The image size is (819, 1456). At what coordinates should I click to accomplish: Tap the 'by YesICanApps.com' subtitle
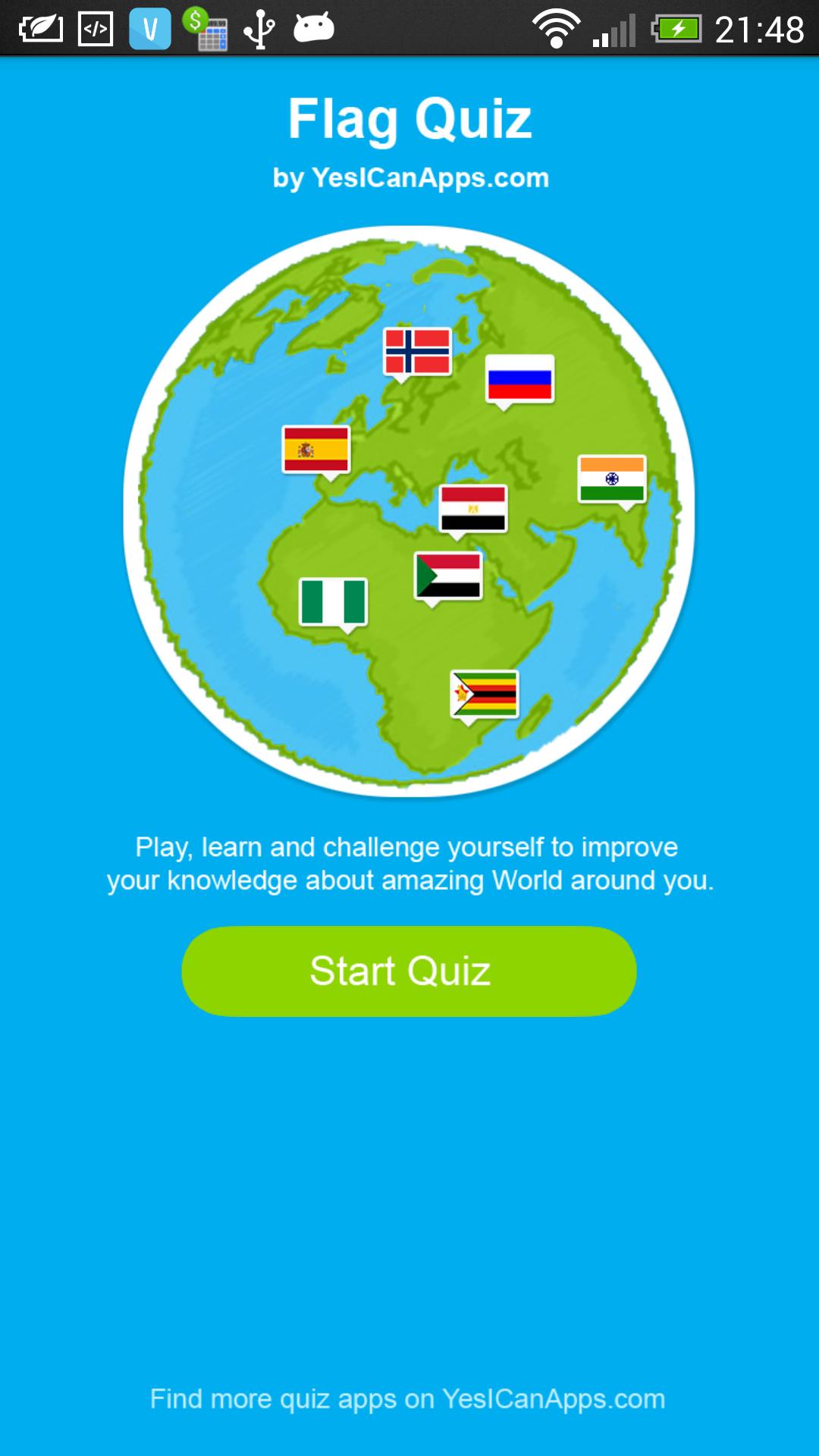tap(409, 177)
